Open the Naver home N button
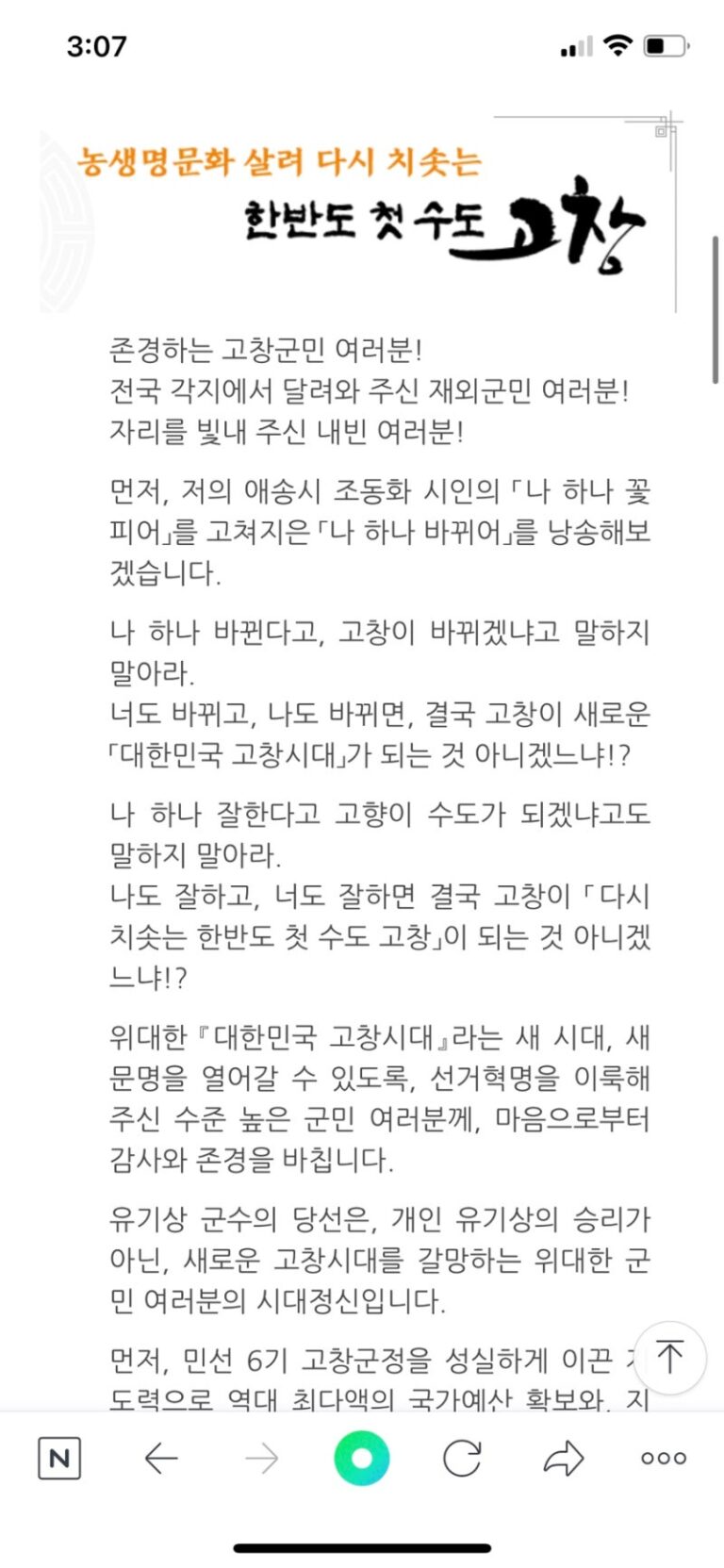Viewport: 724px width, 1568px height. 59,1459
